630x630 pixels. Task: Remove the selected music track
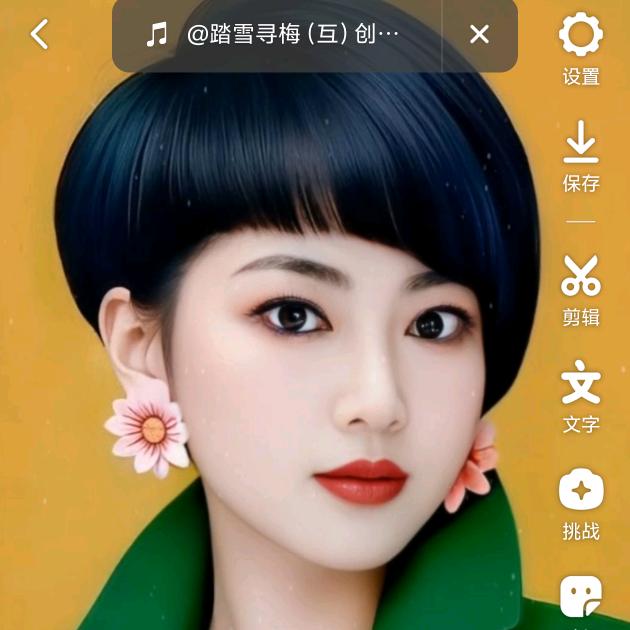(x=479, y=35)
